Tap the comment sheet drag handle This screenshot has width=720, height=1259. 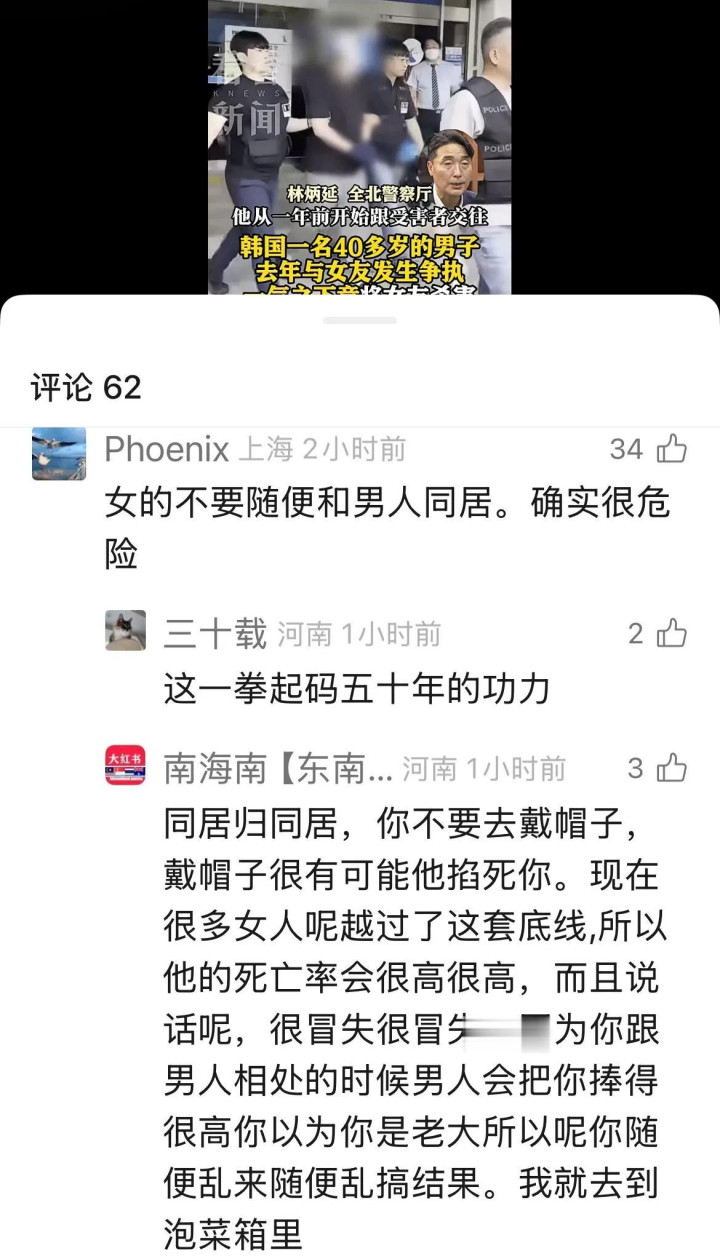point(360,320)
